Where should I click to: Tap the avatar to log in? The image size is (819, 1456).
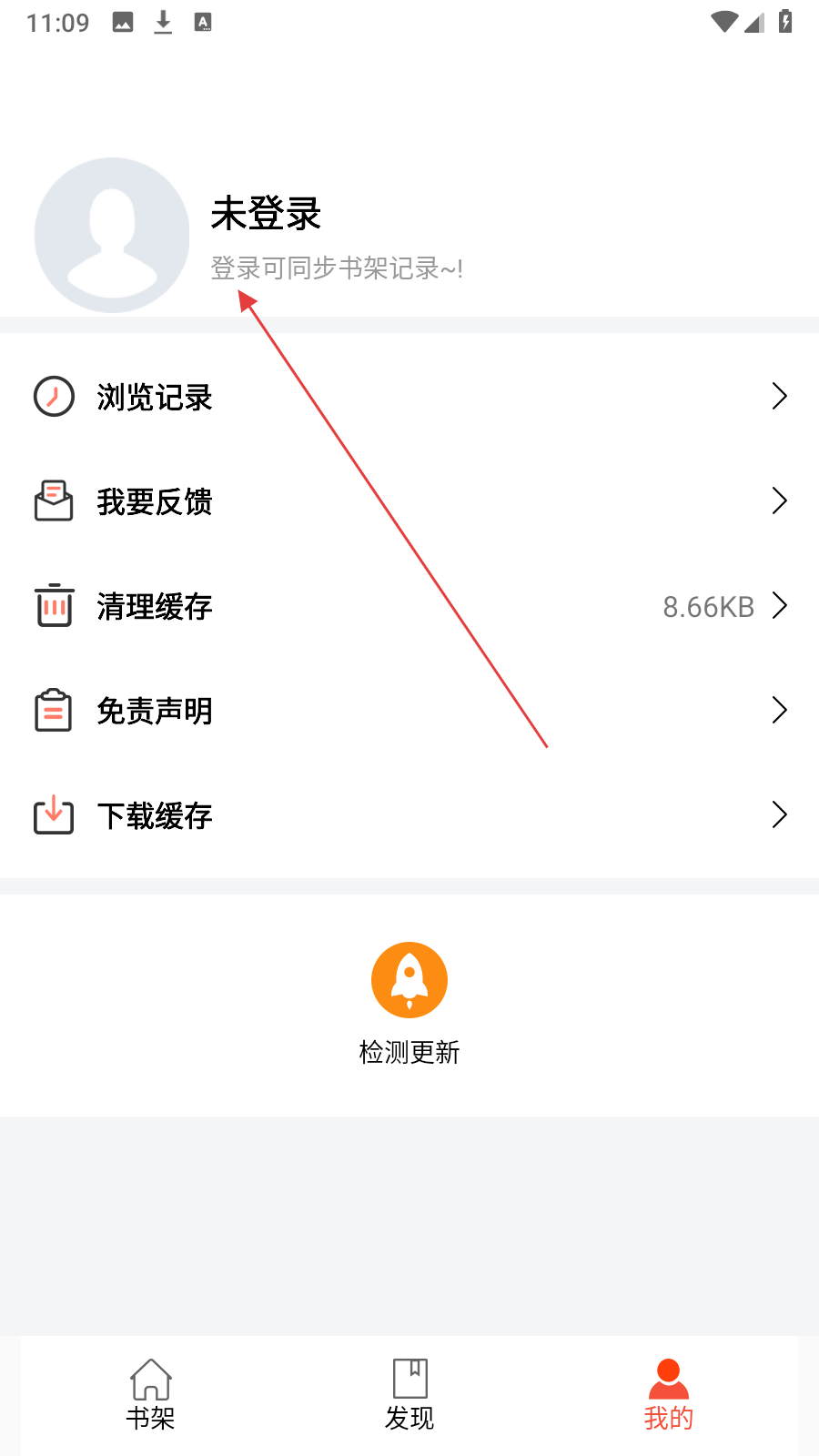click(111, 235)
